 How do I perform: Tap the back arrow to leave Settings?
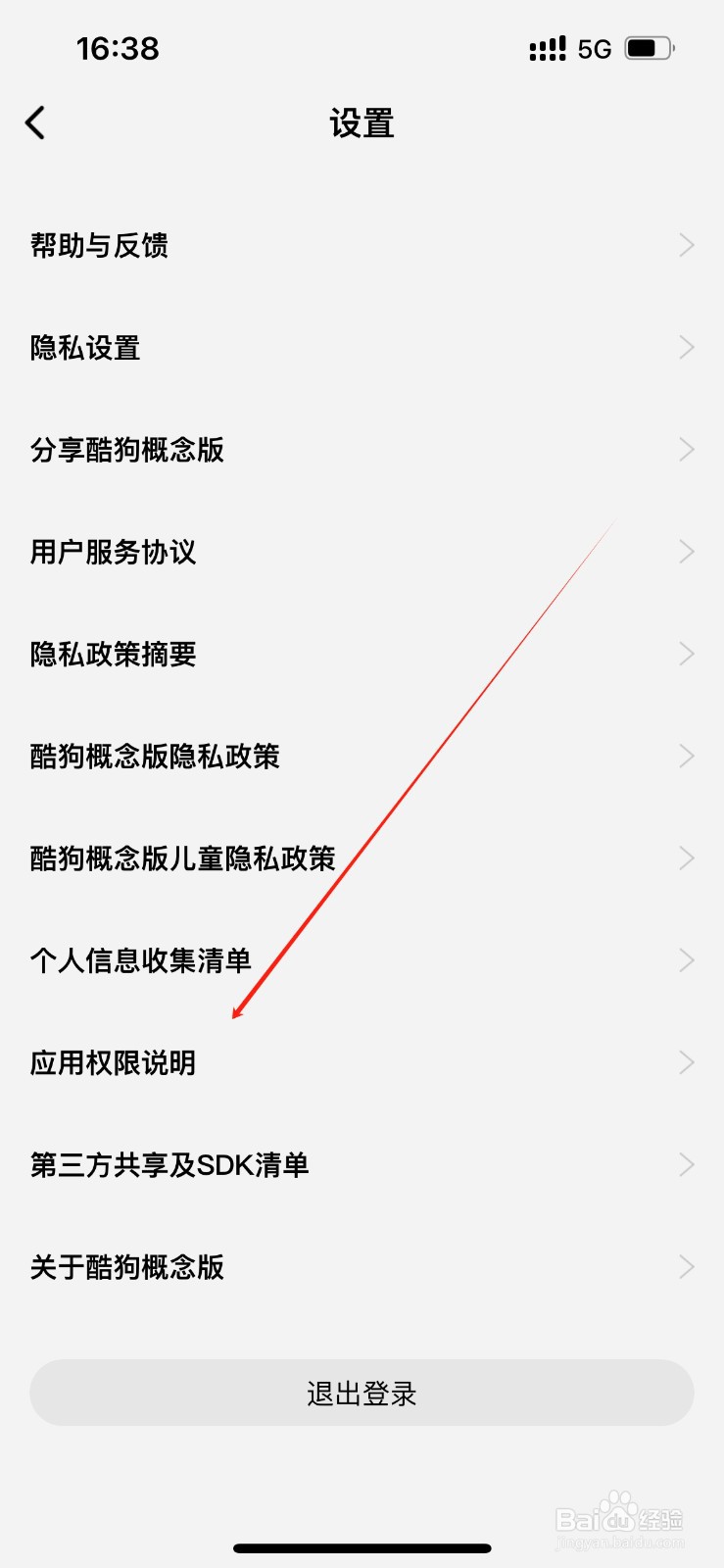(x=34, y=122)
